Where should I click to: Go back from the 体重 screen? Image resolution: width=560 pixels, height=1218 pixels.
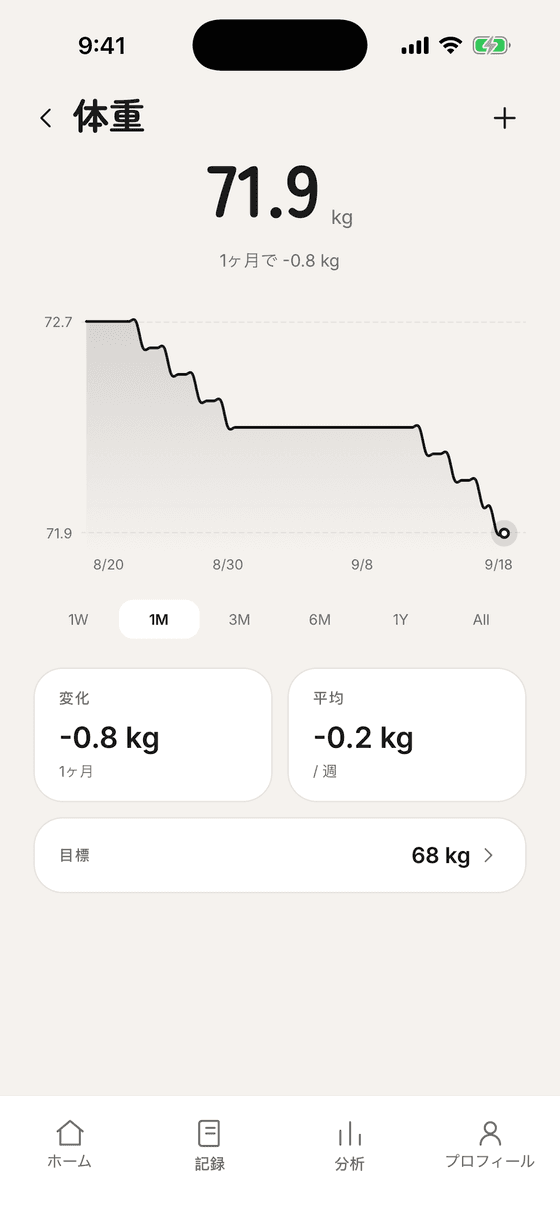(45, 118)
